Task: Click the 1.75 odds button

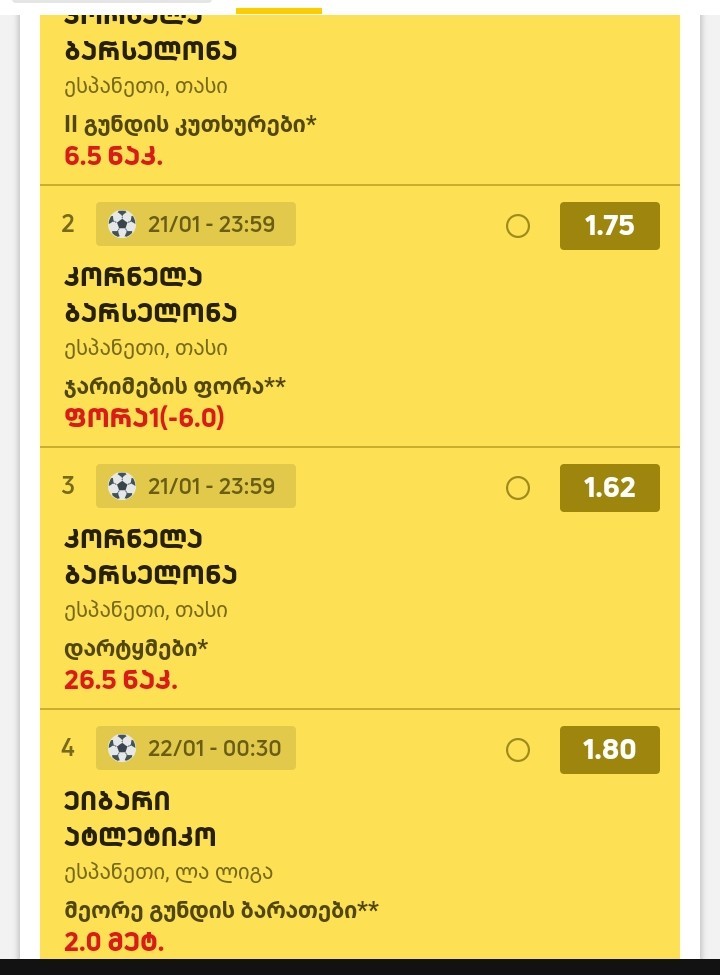Action: 609,226
